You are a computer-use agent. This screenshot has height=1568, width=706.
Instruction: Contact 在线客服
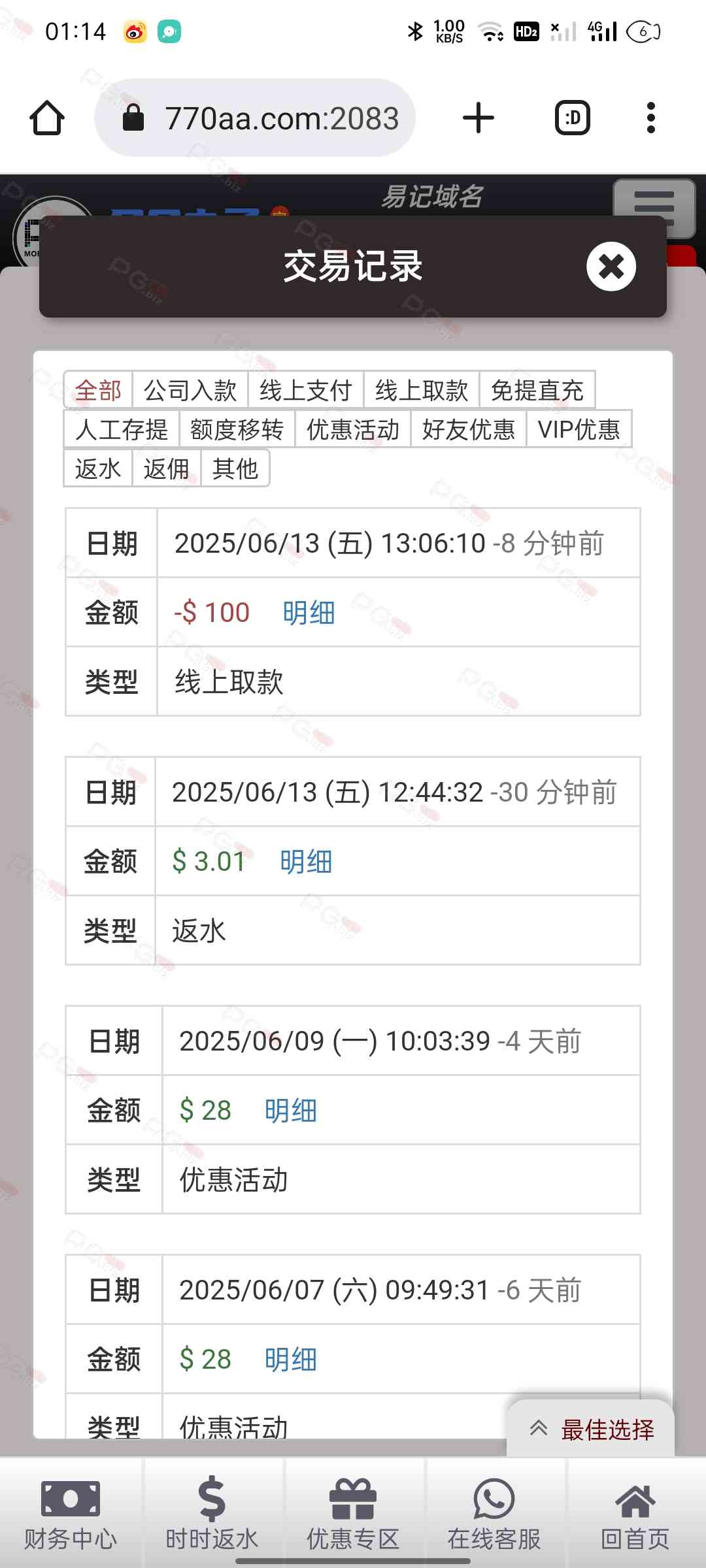click(494, 1514)
